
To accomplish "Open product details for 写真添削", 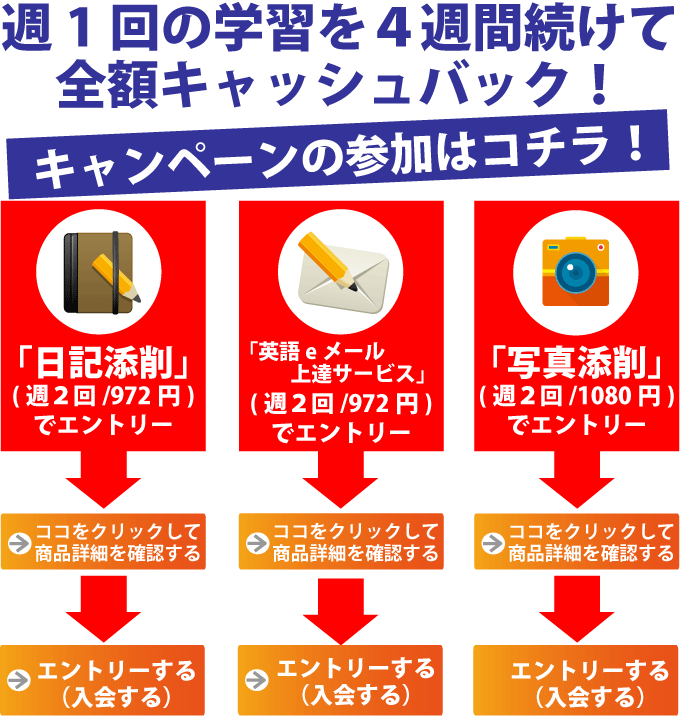I will [x=576, y=541].
